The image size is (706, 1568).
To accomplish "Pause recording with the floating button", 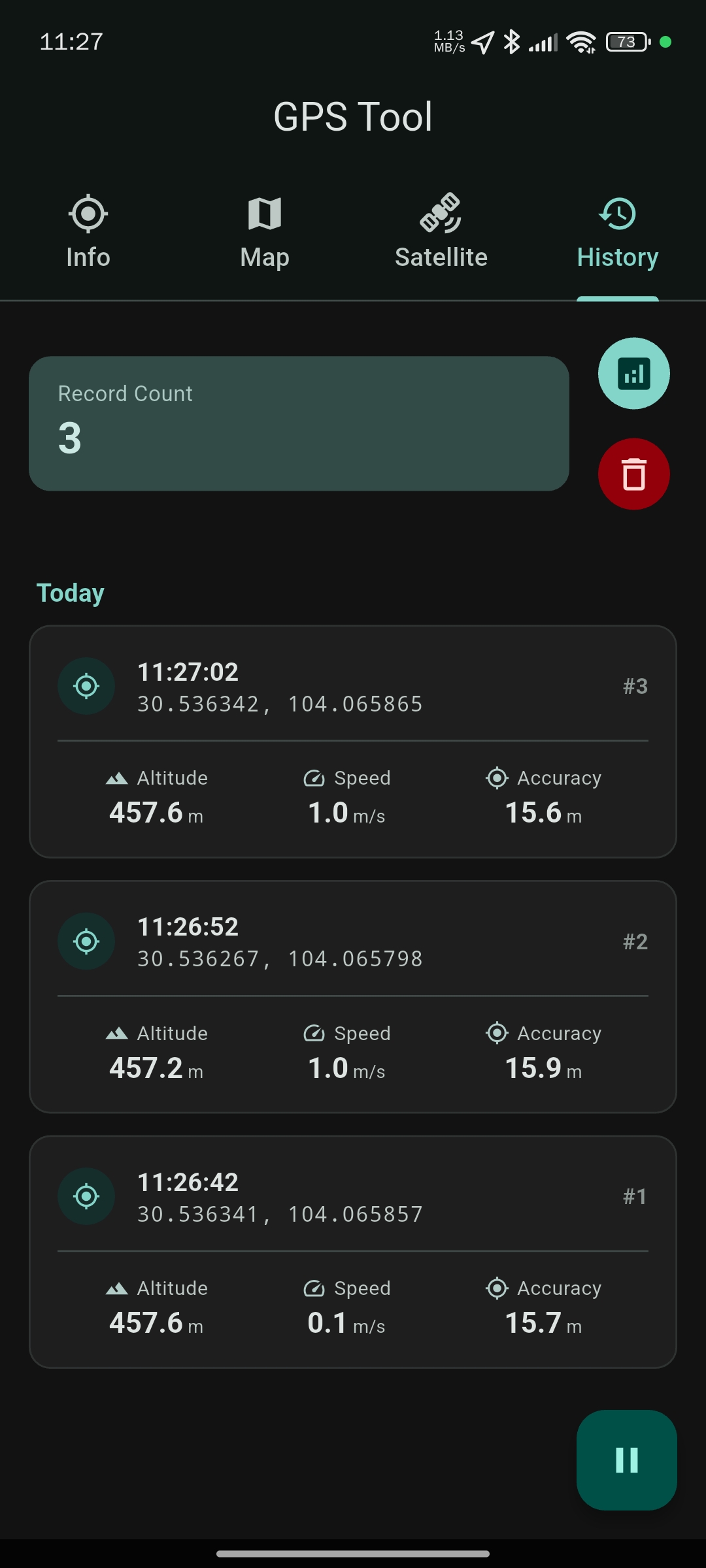I will coord(626,1460).
